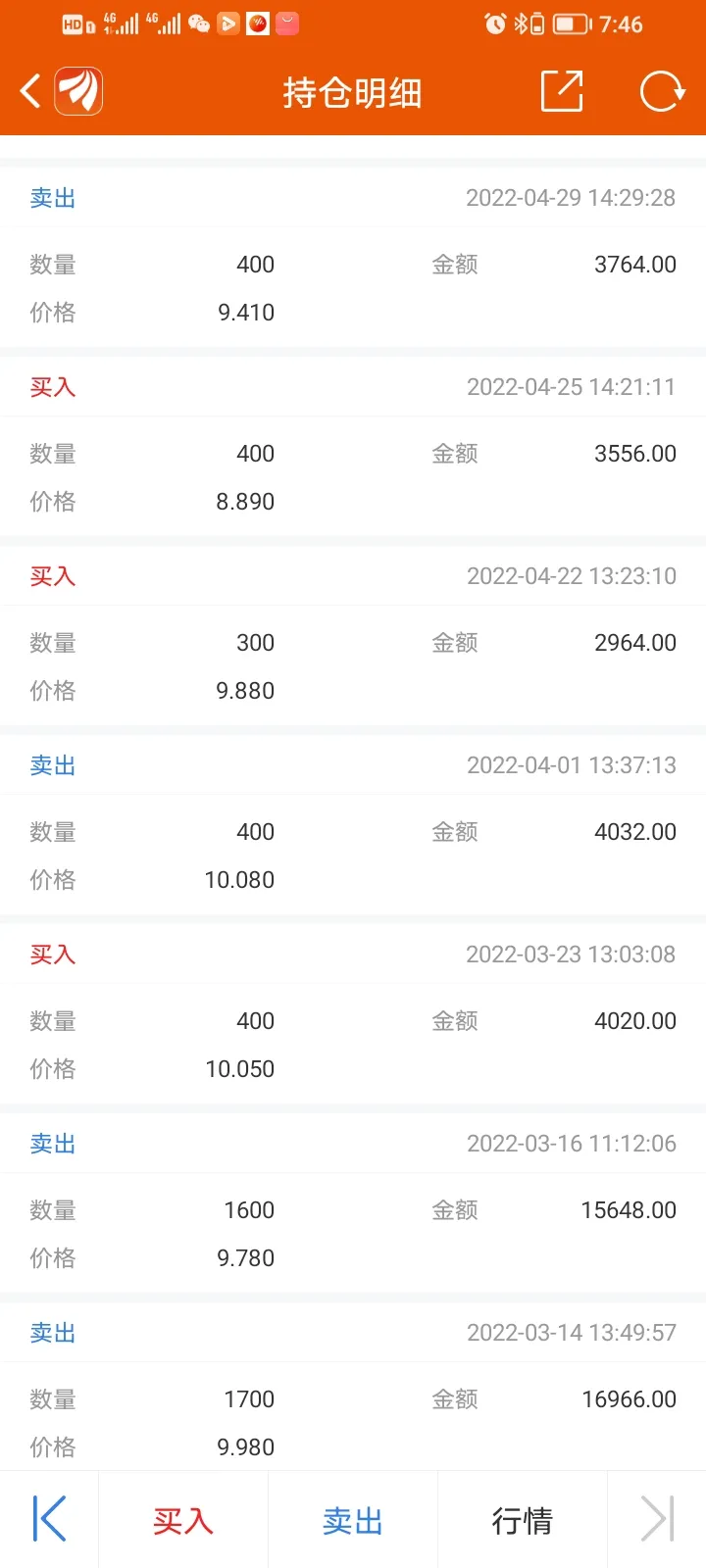
Task: Jump to the previous stock
Action: click(49, 1520)
